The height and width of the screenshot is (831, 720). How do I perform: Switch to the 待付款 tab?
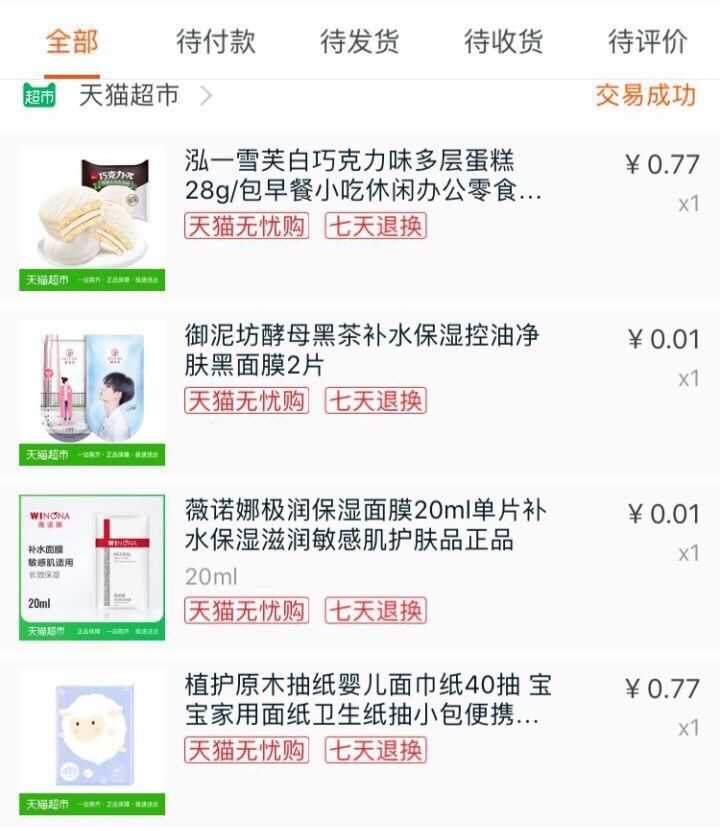point(216,42)
